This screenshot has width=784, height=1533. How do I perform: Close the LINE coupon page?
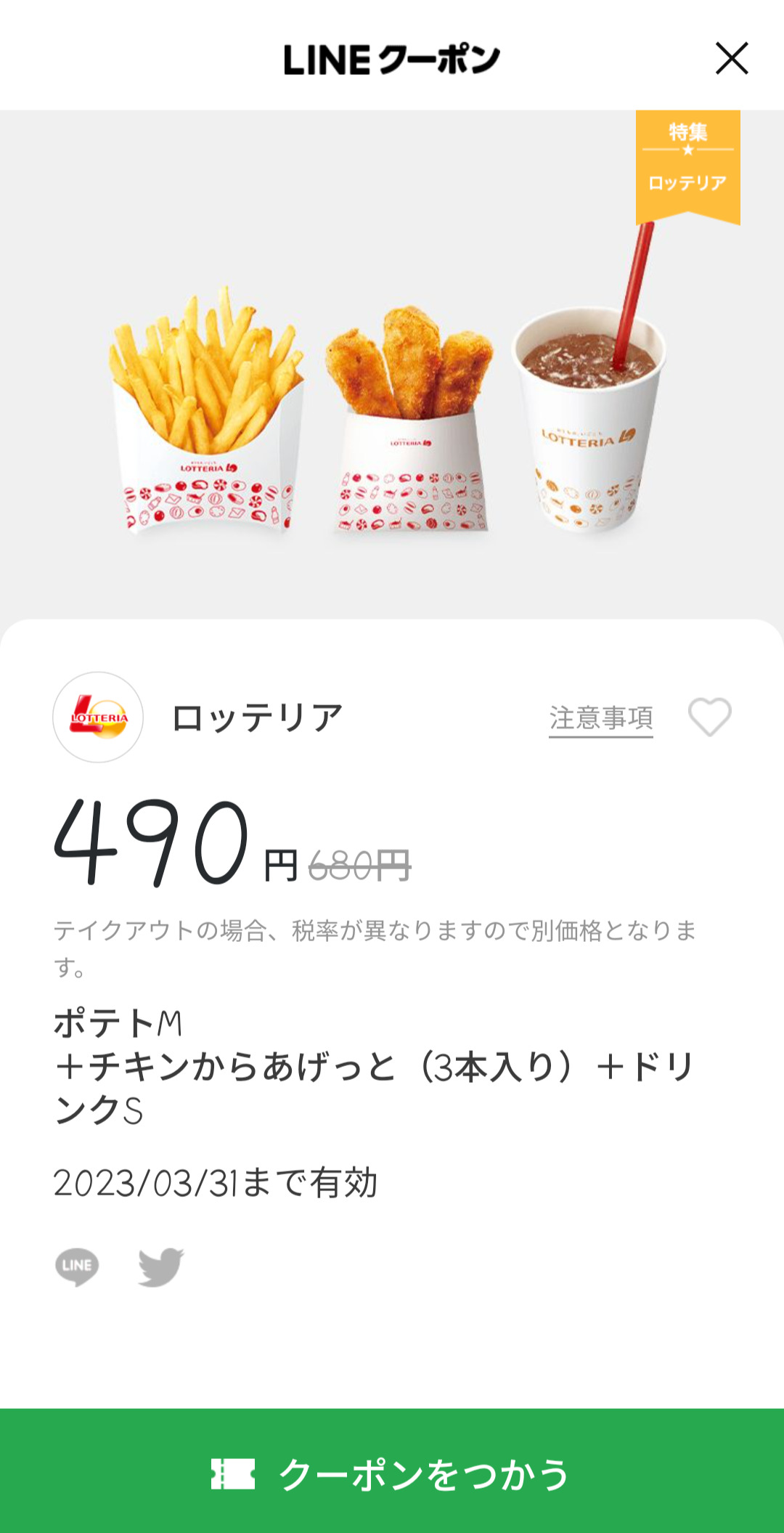click(x=731, y=59)
